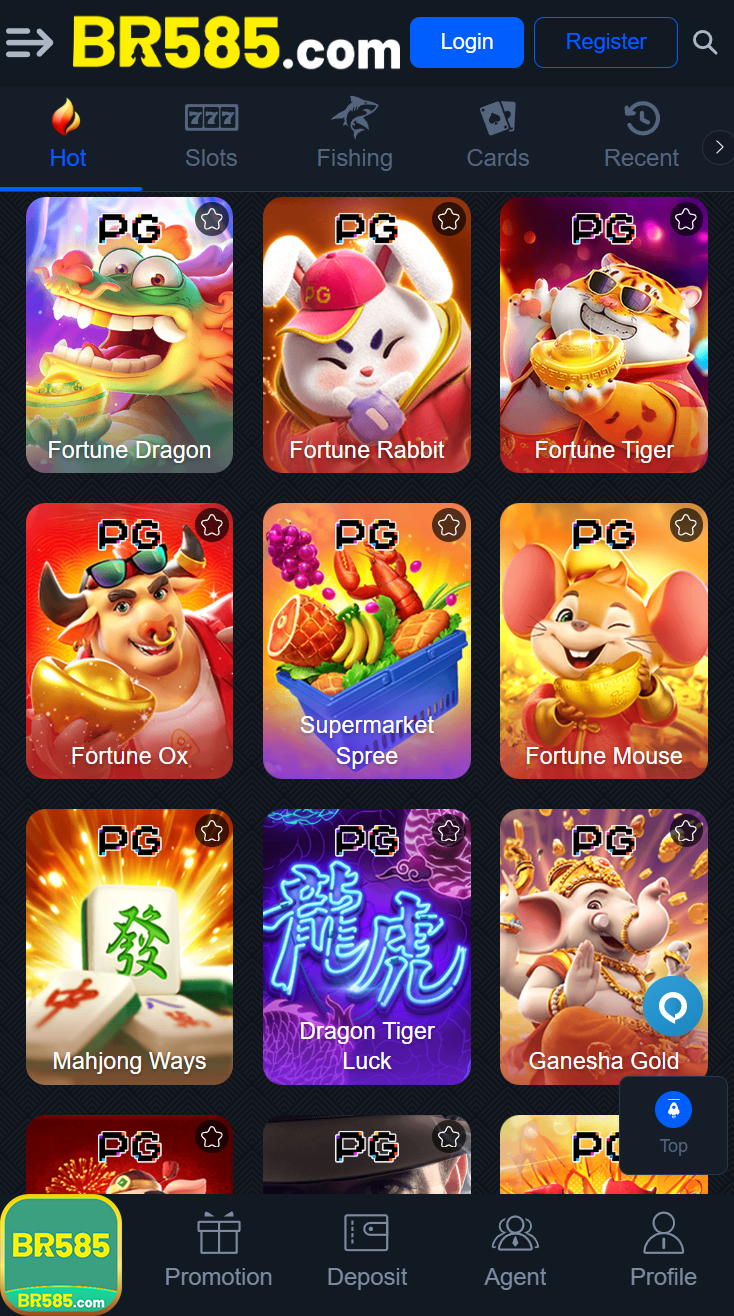Open the Slots category icon
734x1316 pixels.
tap(211, 118)
